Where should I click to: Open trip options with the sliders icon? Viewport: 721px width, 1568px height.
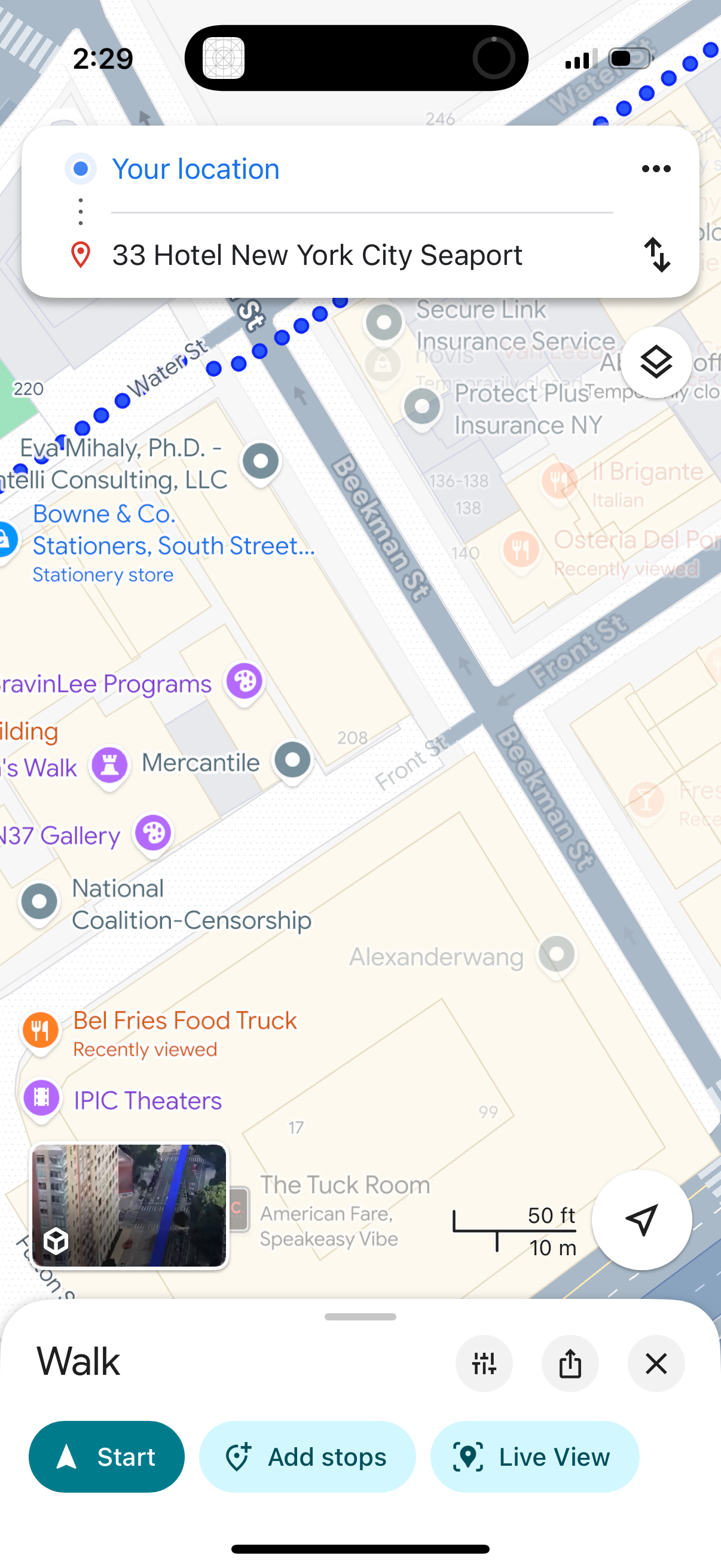pos(484,1363)
